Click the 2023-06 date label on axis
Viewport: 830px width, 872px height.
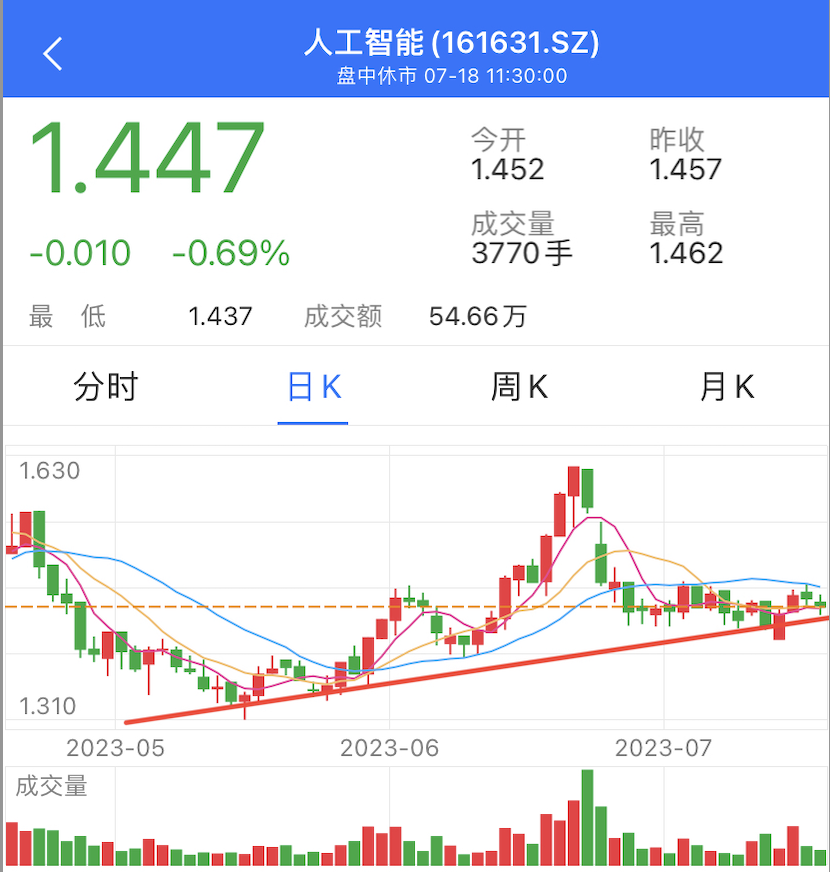click(x=390, y=748)
